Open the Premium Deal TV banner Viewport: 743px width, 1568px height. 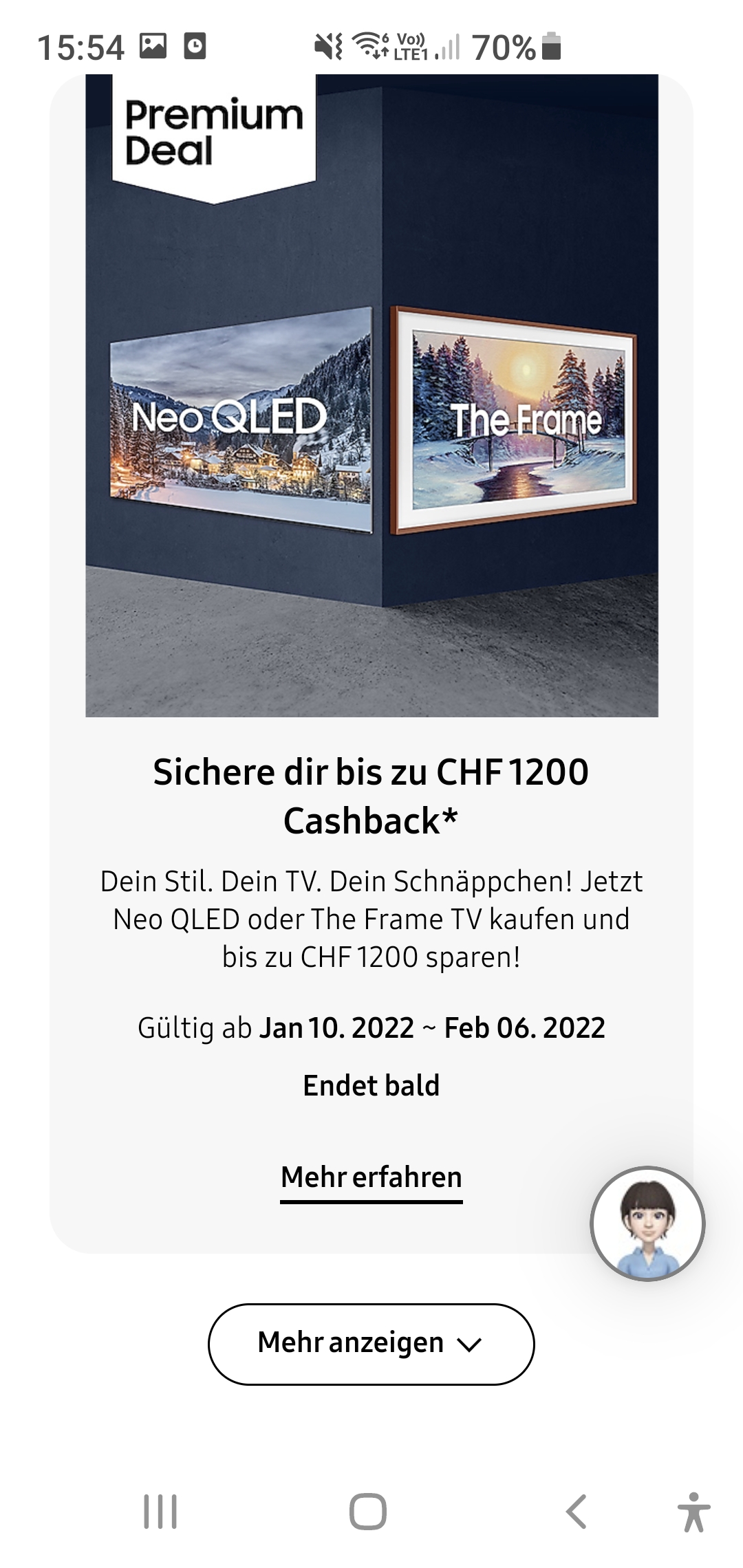pyautogui.click(x=371, y=396)
